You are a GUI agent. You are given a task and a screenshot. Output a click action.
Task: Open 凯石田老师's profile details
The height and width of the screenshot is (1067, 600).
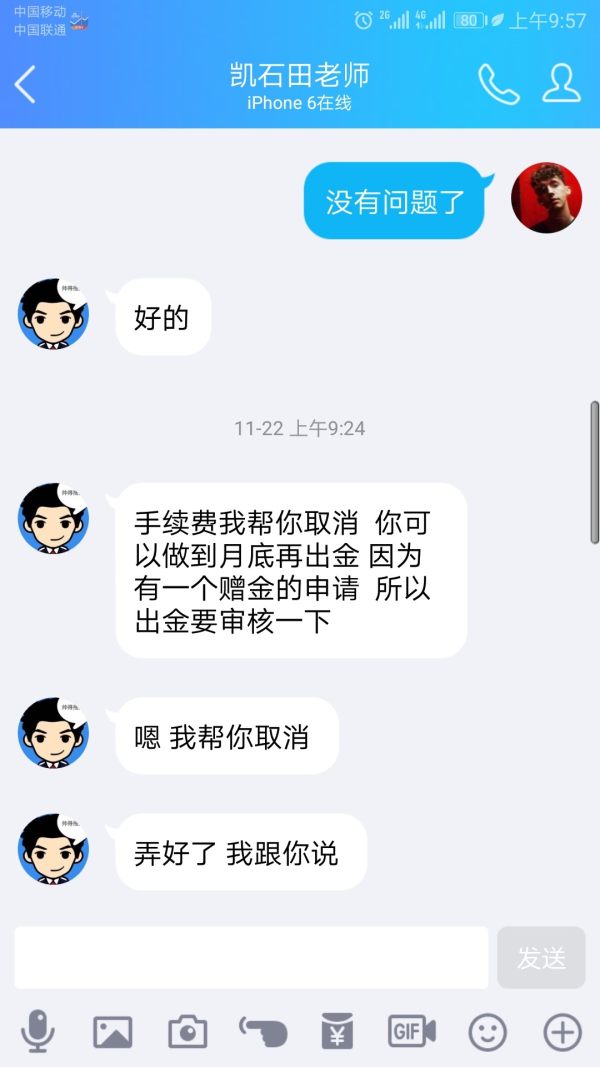[561, 84]
